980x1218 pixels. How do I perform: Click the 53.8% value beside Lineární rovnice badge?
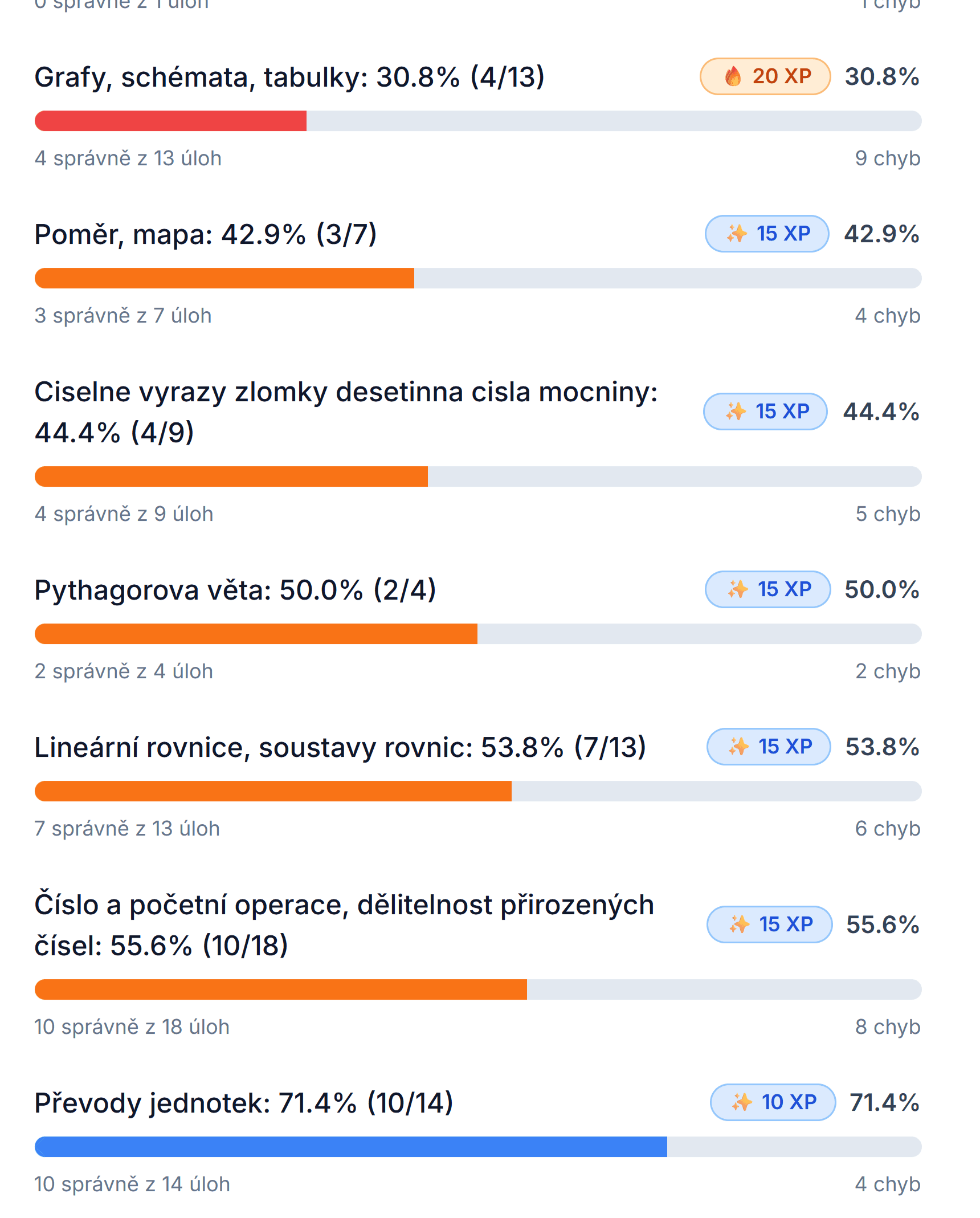tap(882, 747)
